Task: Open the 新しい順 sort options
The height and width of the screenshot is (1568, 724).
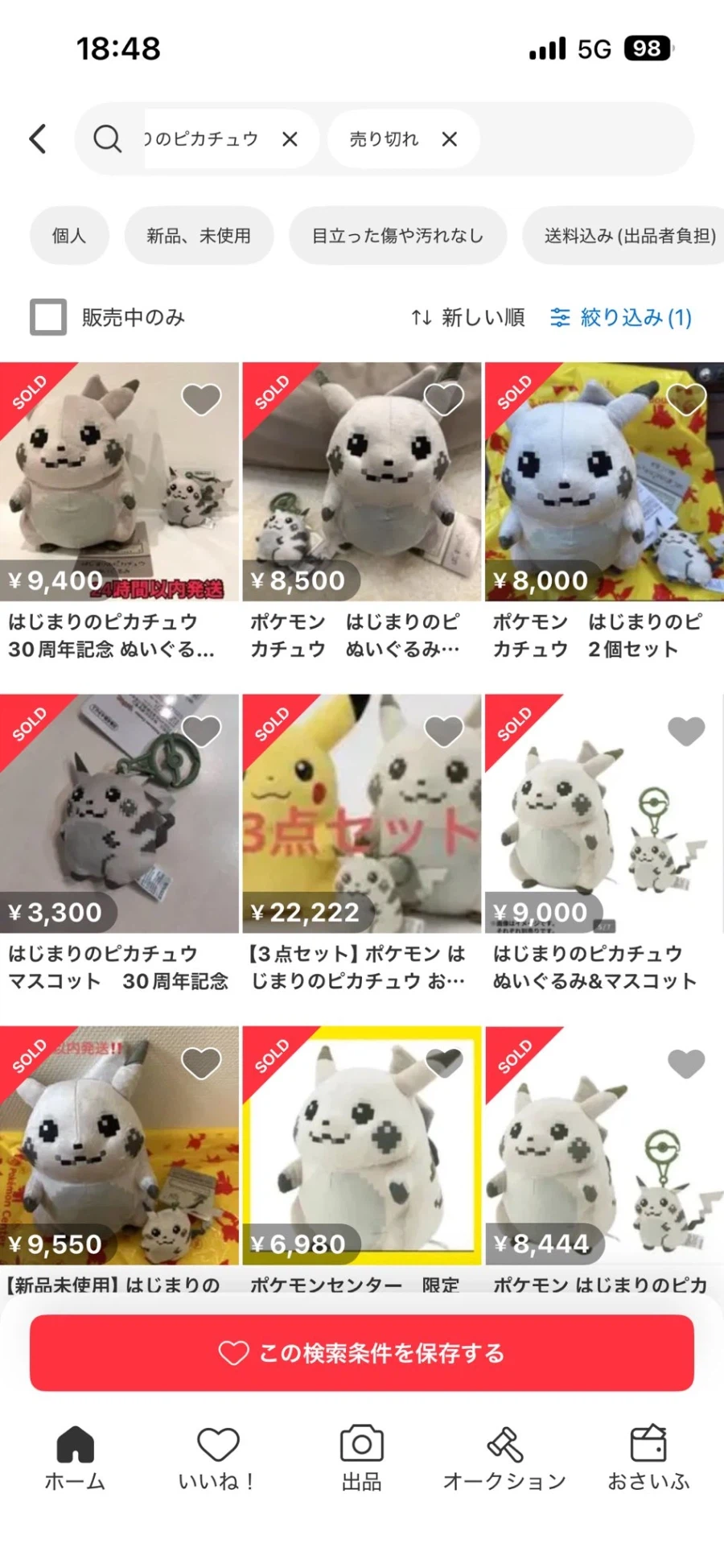Action: pos(468,317)
